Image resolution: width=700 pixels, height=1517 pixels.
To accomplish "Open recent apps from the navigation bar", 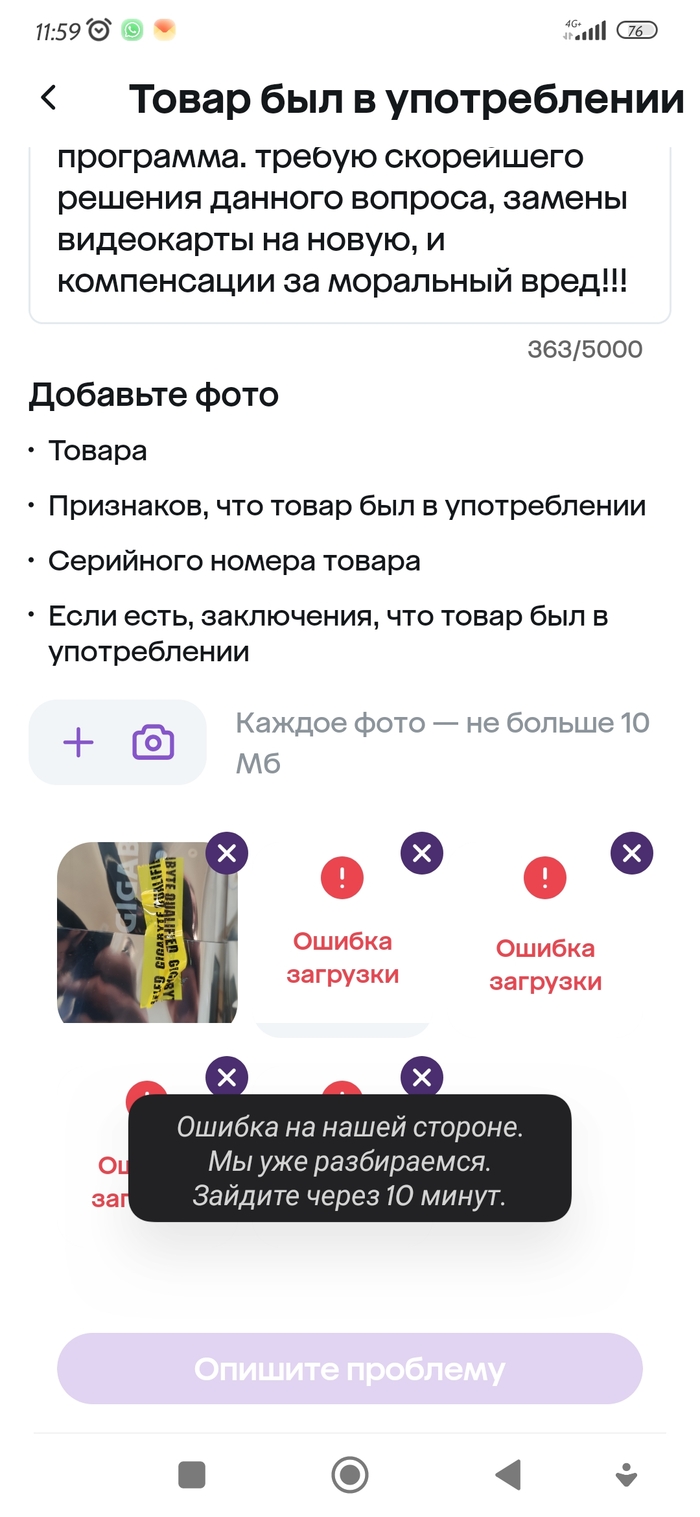I will point(191,1474).
